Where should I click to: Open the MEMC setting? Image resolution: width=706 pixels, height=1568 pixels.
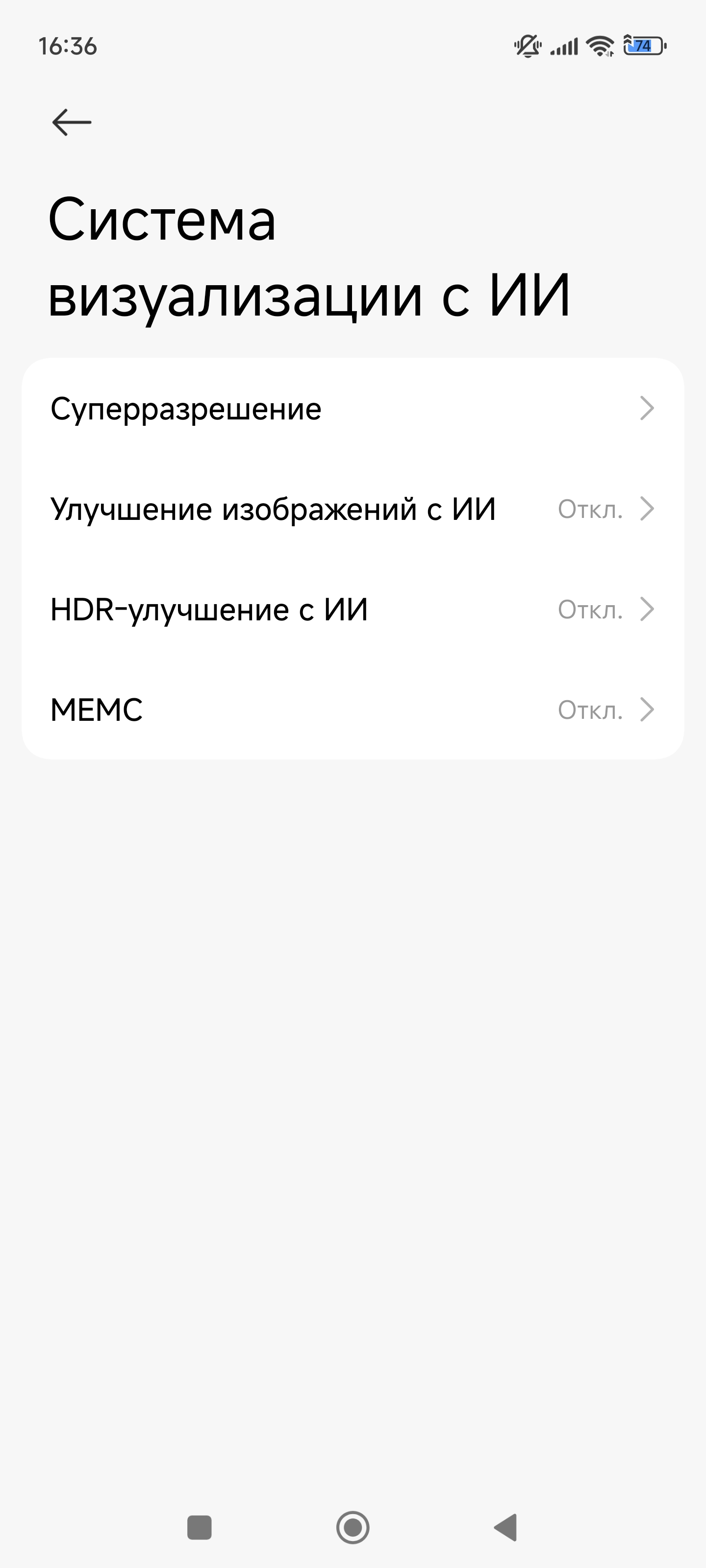pyautogui.click(x=352, y=710)
